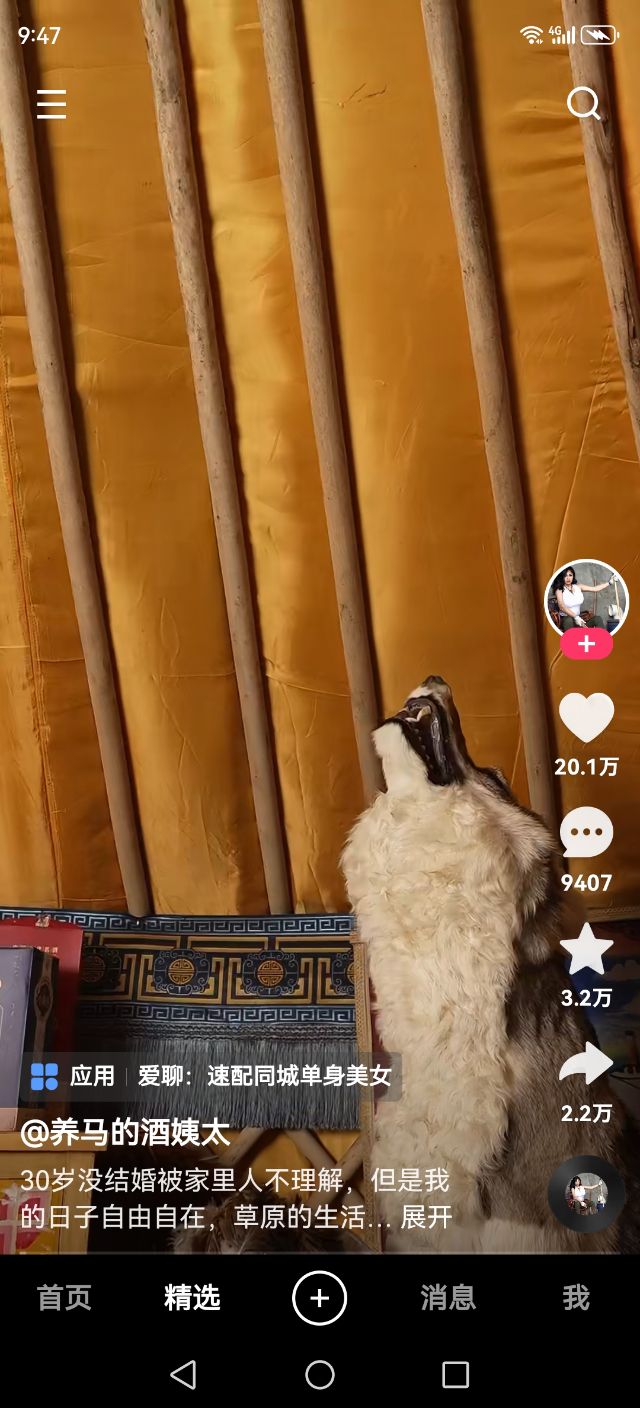This screenshot has width=640, height=1408.
Task: Open the @养马的酒姨太 username
Action: [x=125, y=1133]
